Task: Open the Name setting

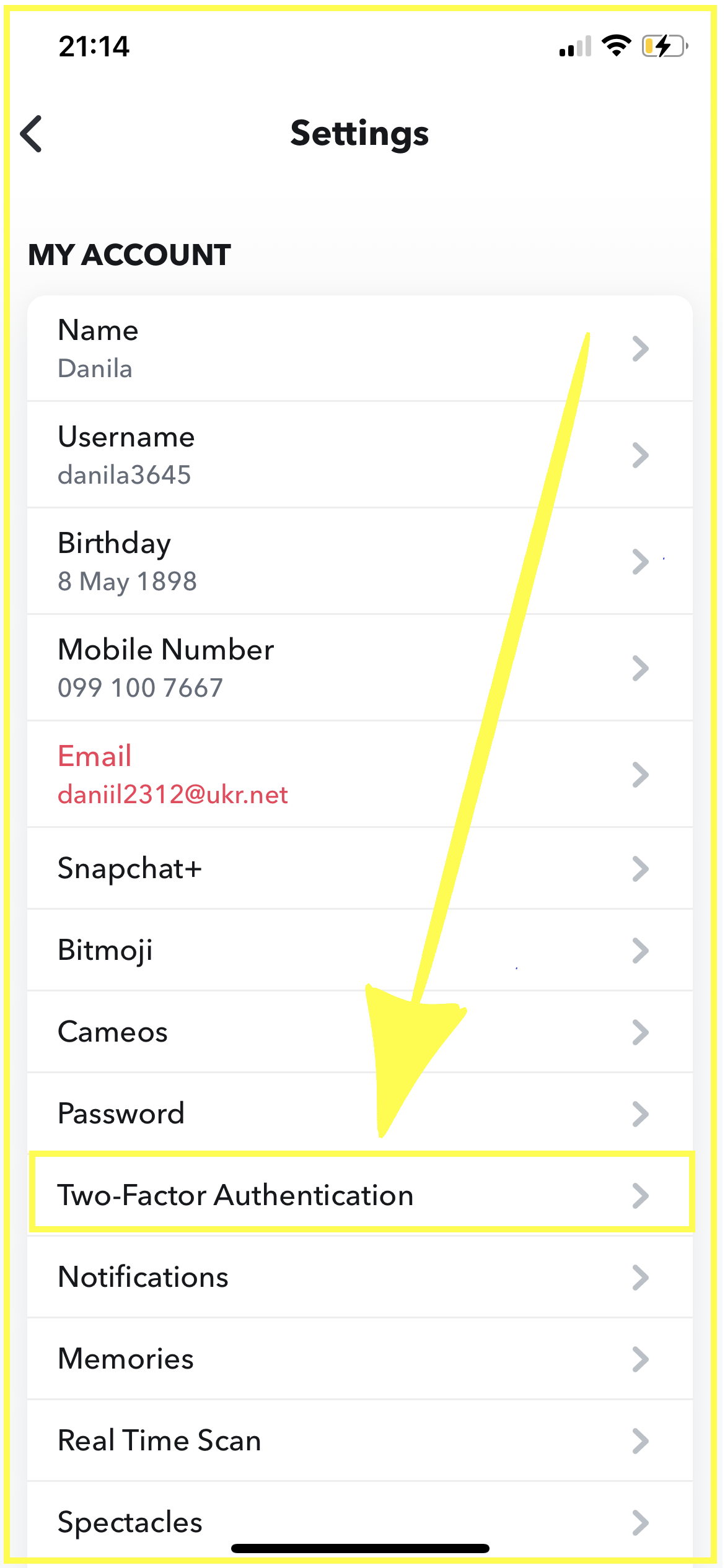Action: pos(360,349)
